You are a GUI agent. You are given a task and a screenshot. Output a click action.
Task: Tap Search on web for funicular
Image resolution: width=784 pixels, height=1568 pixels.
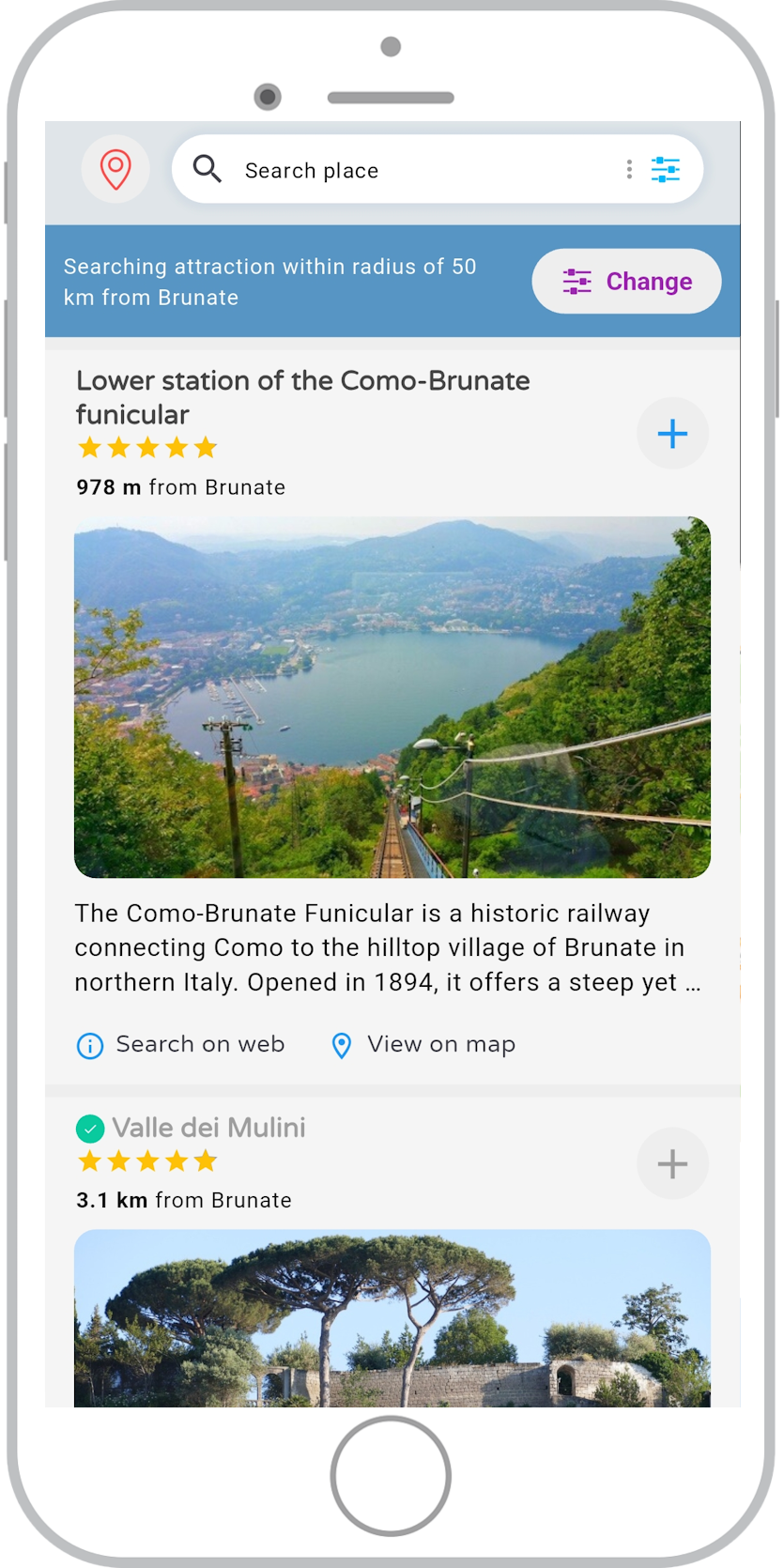(x=180, y=1044)
